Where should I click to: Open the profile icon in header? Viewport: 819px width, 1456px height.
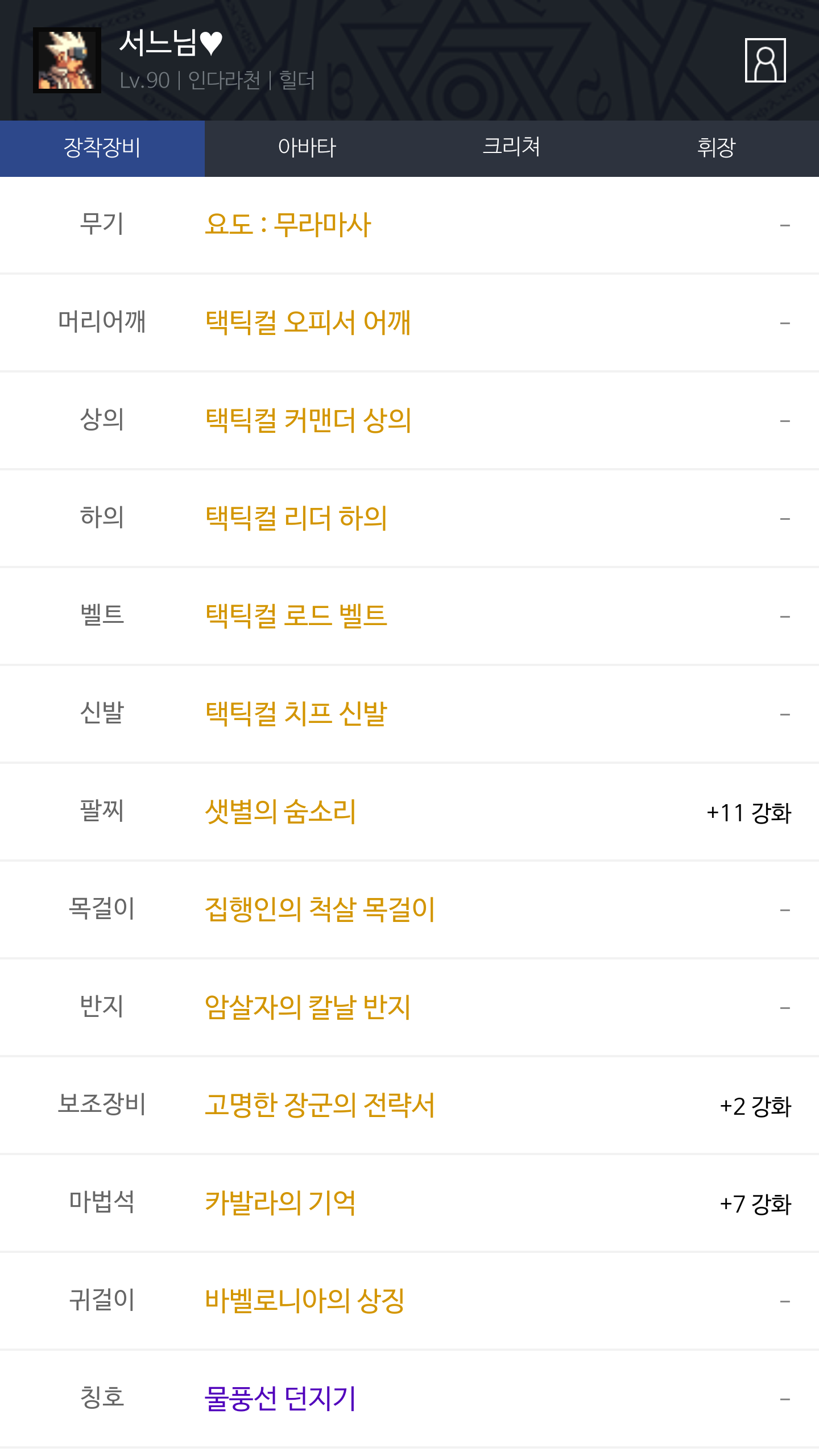[765, 60]
